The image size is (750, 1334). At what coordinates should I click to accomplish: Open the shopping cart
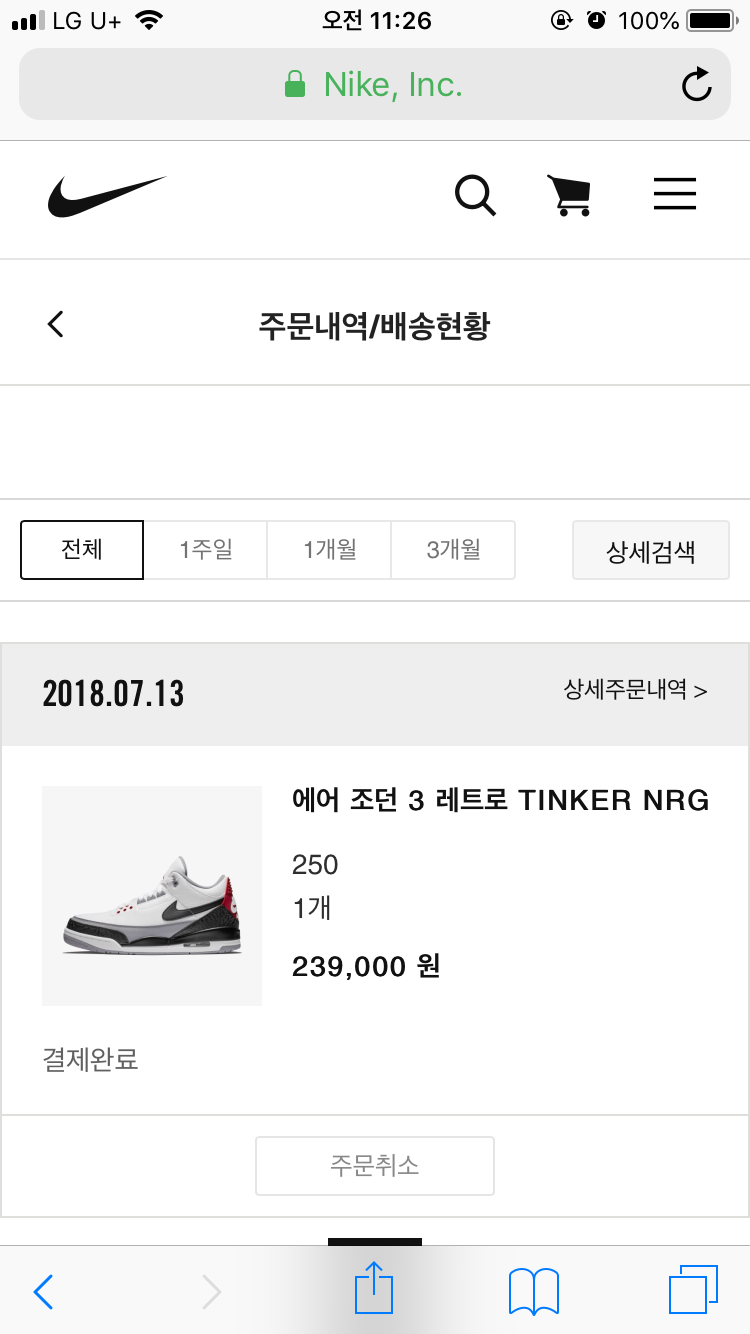coord(569,195)
